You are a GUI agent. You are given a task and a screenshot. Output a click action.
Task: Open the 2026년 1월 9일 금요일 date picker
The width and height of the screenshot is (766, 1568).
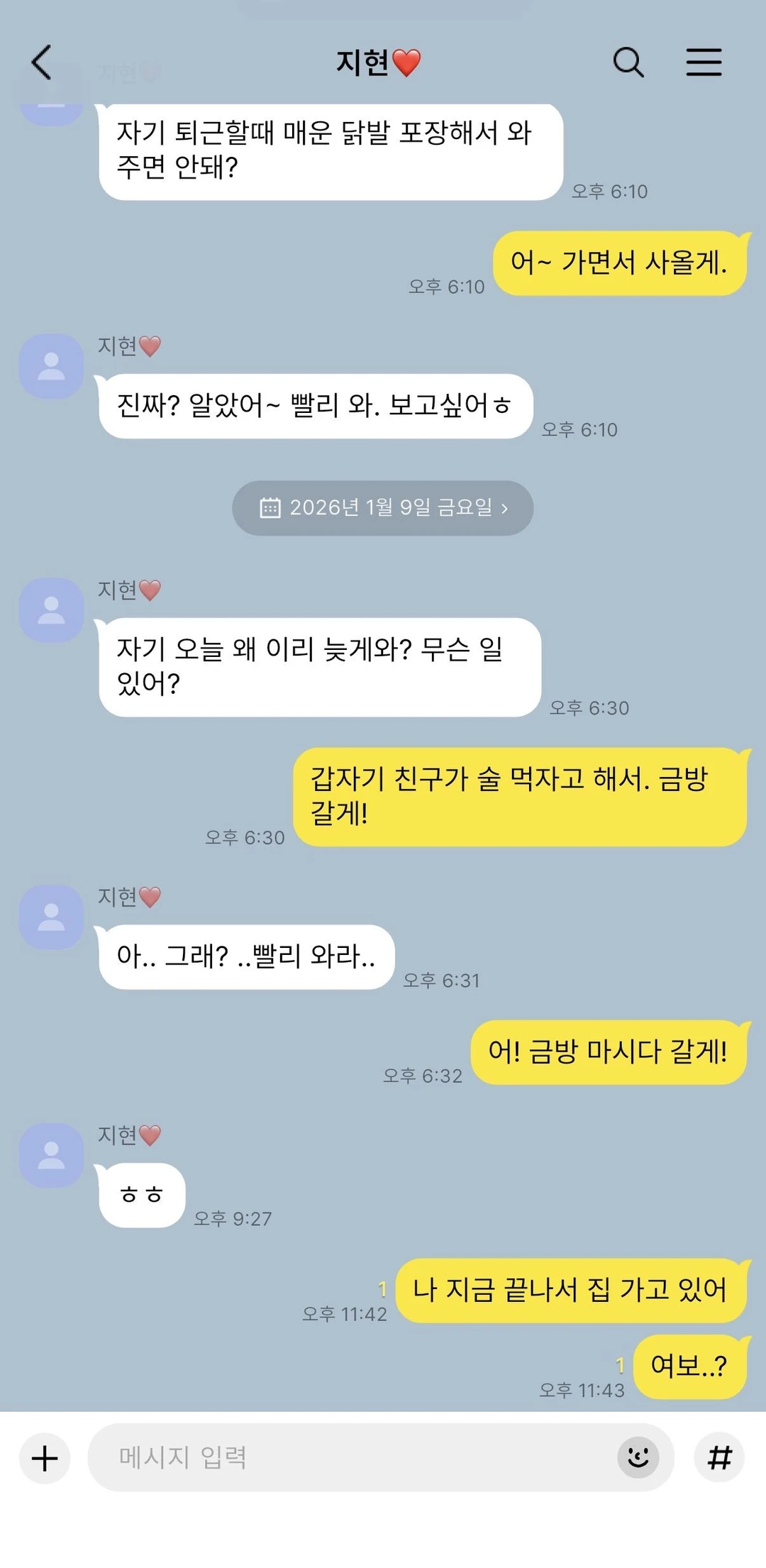coord(382,508)
